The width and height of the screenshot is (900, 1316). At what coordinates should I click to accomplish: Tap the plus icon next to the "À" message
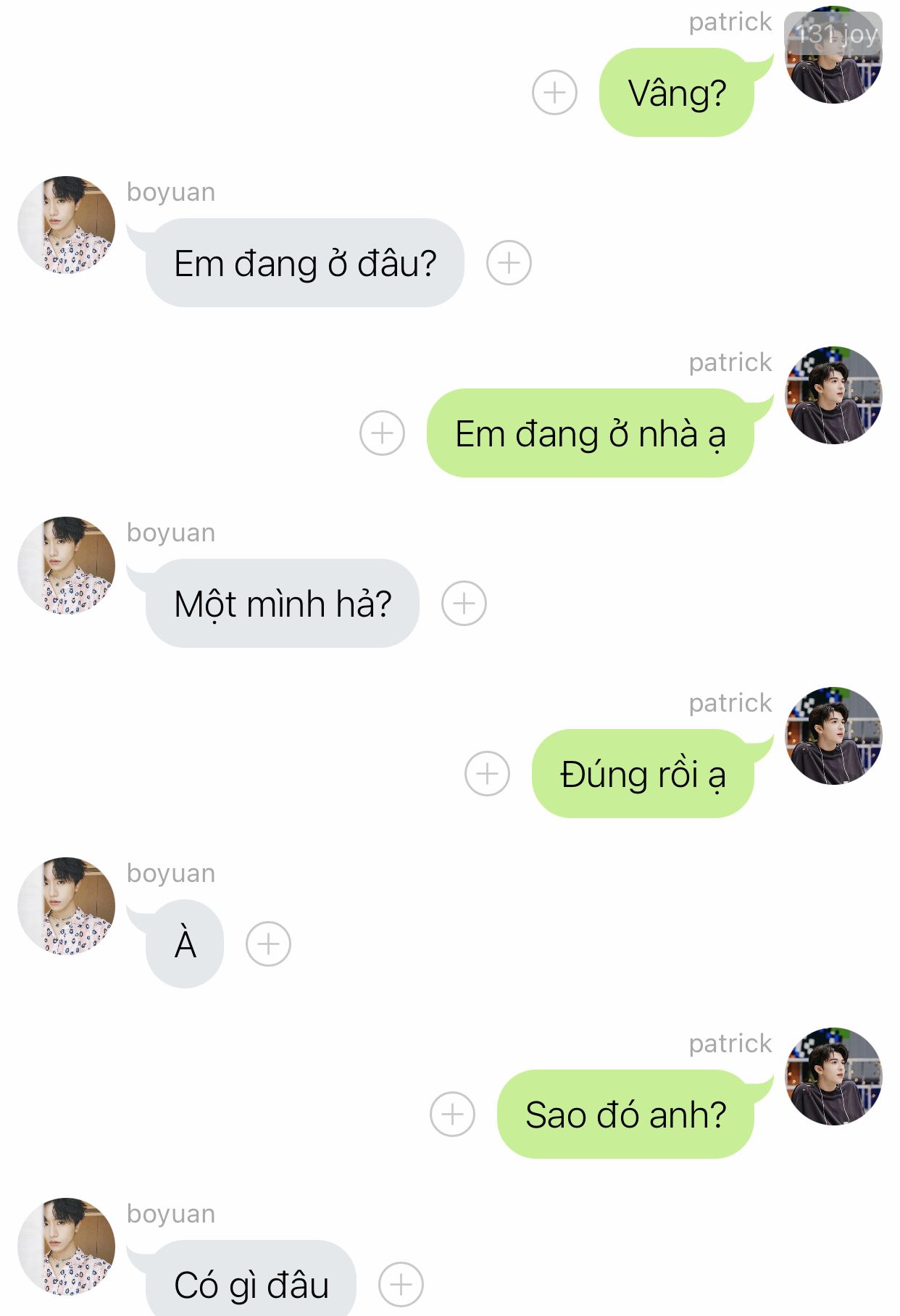click(x=268, y=944)
